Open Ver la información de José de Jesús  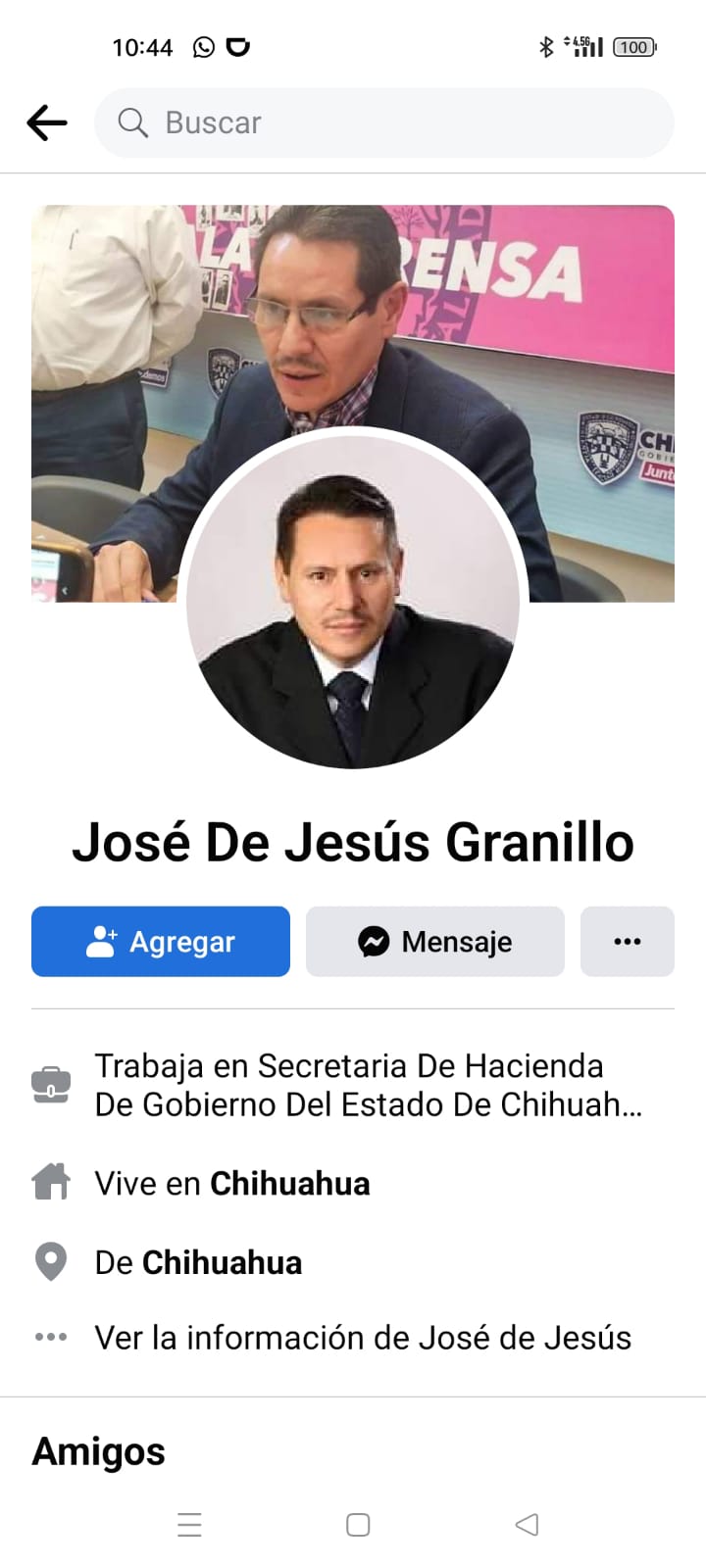(x=363, y=1336)
